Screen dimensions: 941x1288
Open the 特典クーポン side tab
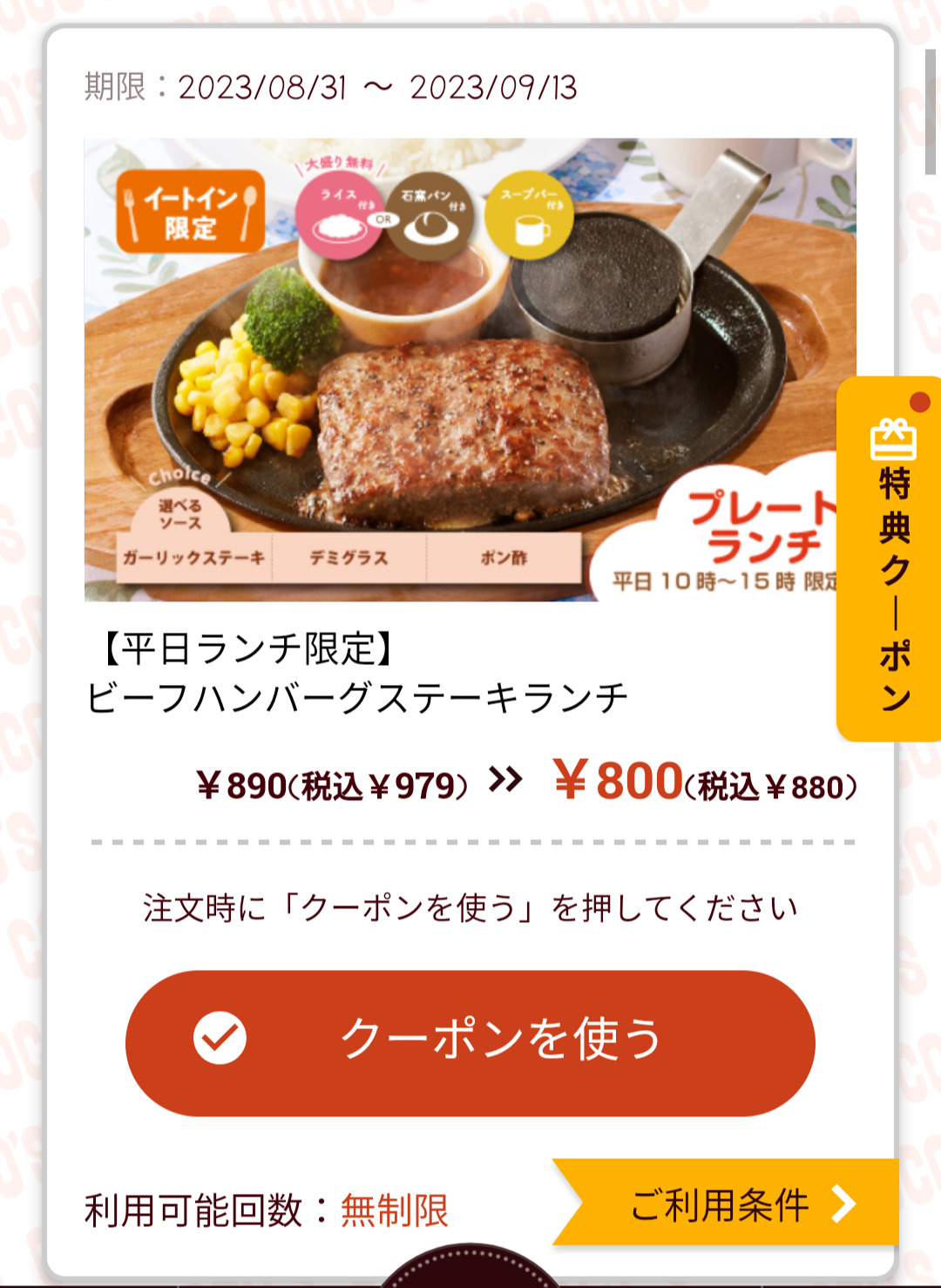click(x=891, y=559)
